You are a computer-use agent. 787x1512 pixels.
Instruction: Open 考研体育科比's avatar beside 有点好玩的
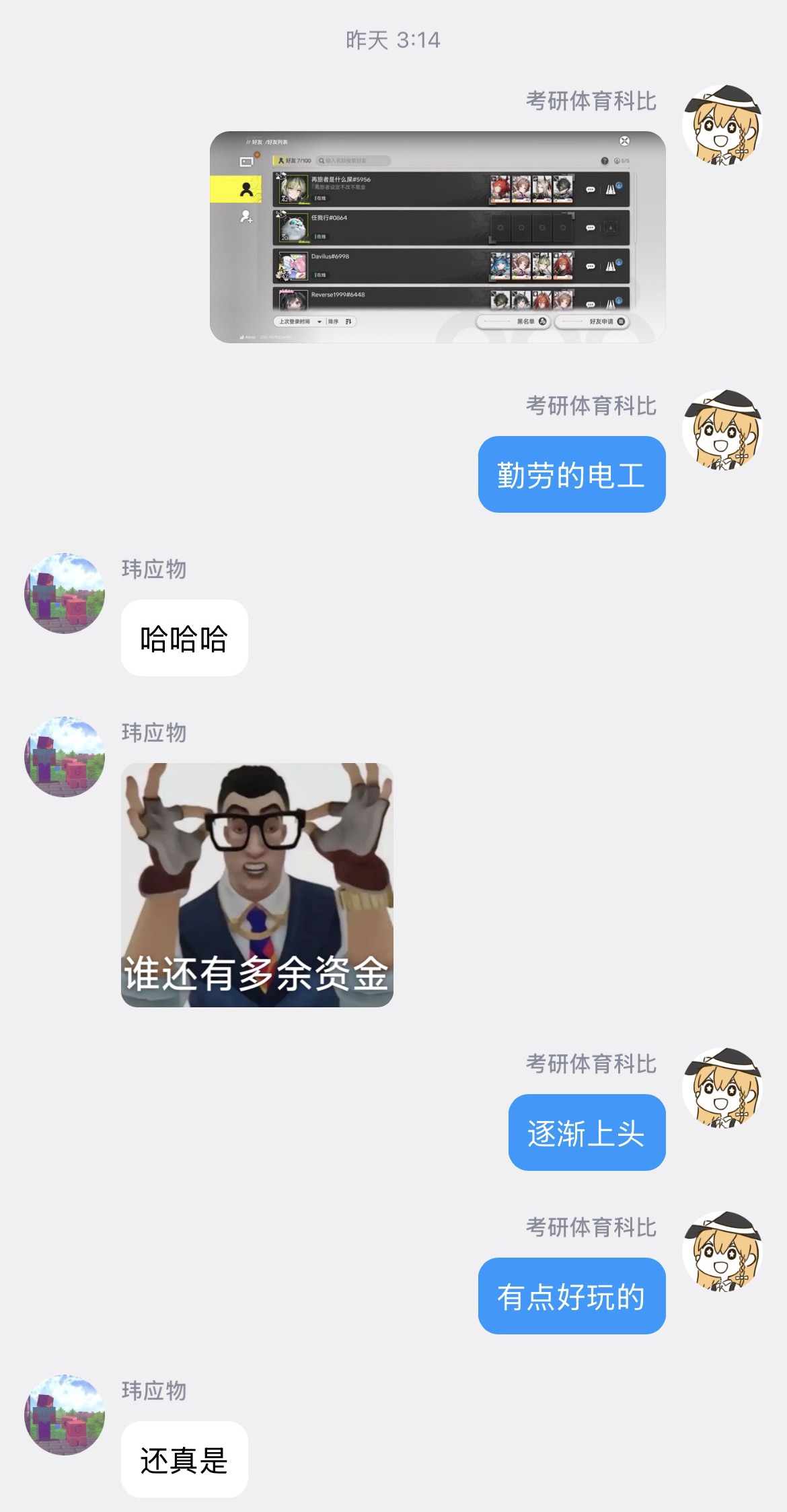click(x=722, y=1251)
